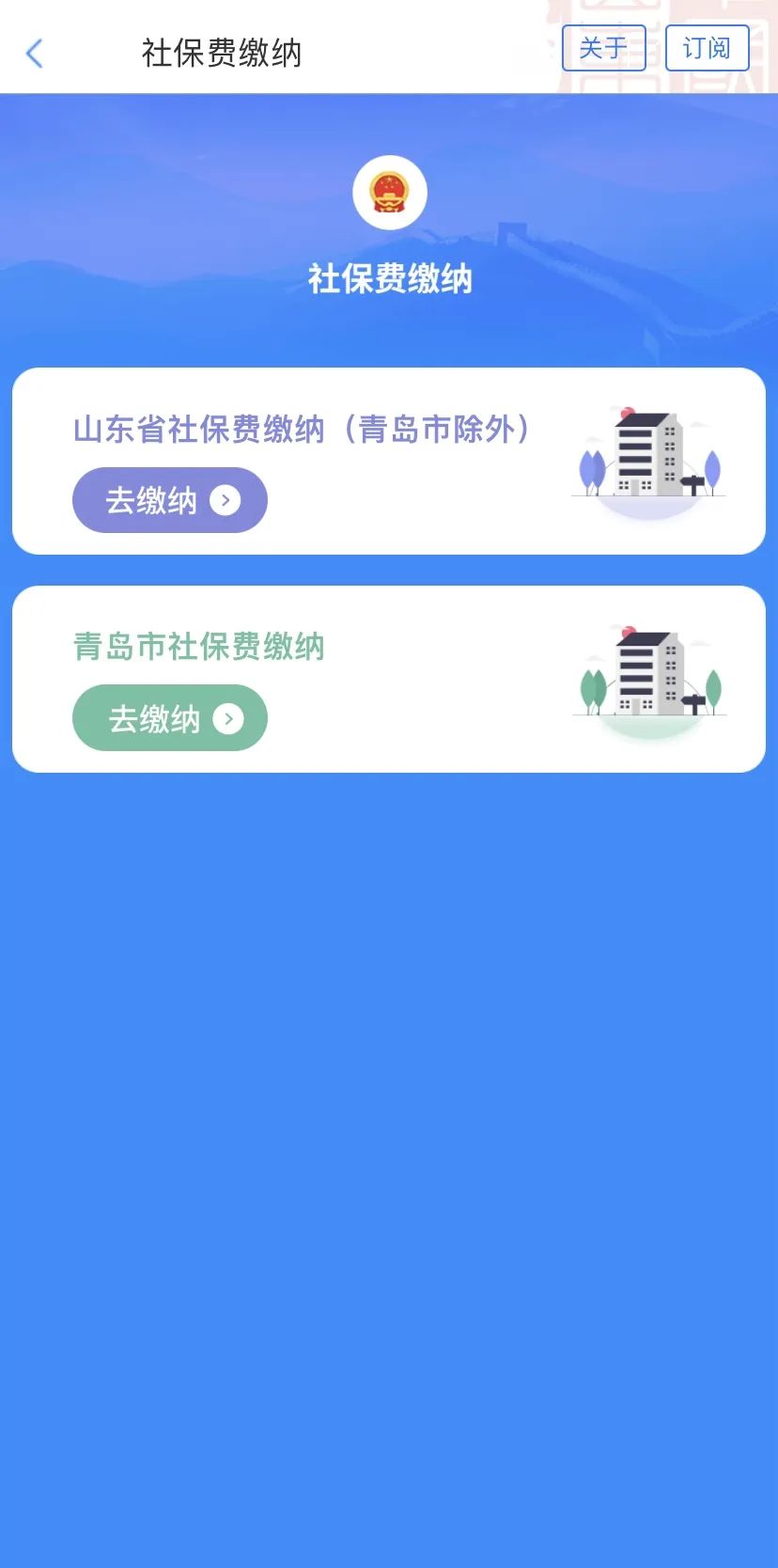Go back using the top-left arrow
Image resolution: width=778 pixels, height=1568 pixels.
point(35,54)
